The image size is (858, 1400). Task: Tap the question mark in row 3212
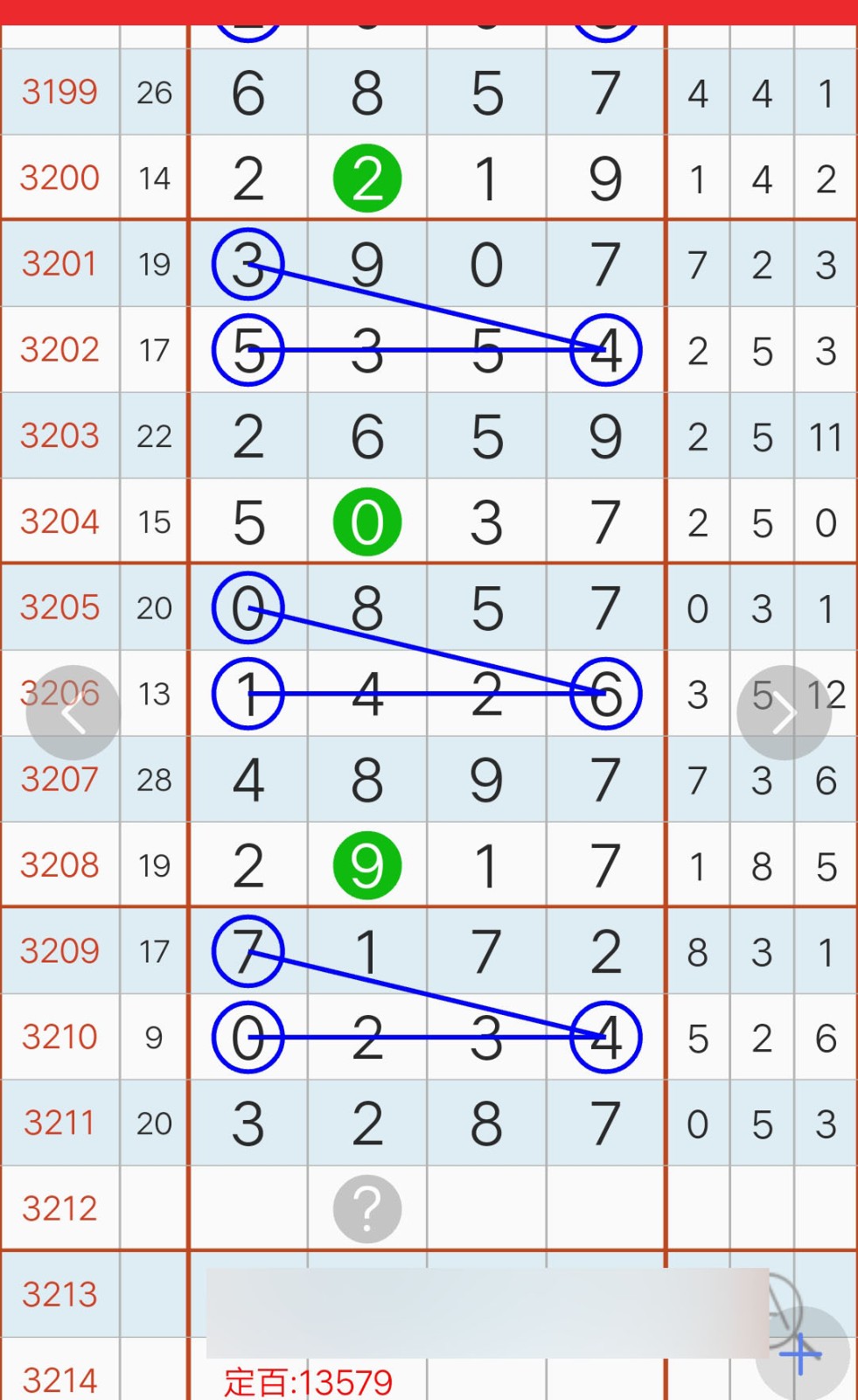(x=367, y=1208)
